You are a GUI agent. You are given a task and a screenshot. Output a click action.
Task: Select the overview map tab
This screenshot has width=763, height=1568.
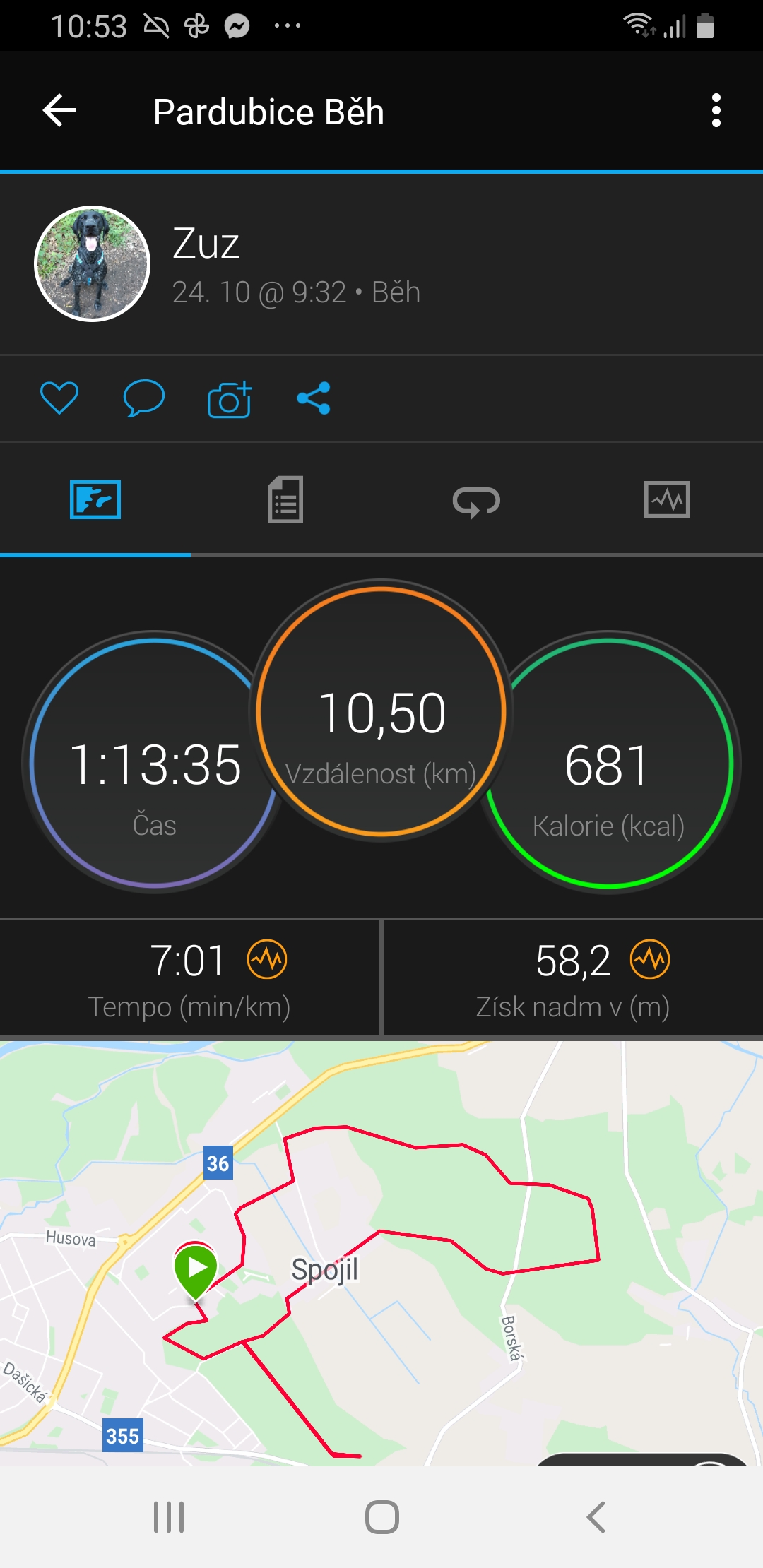click(95, 499)
